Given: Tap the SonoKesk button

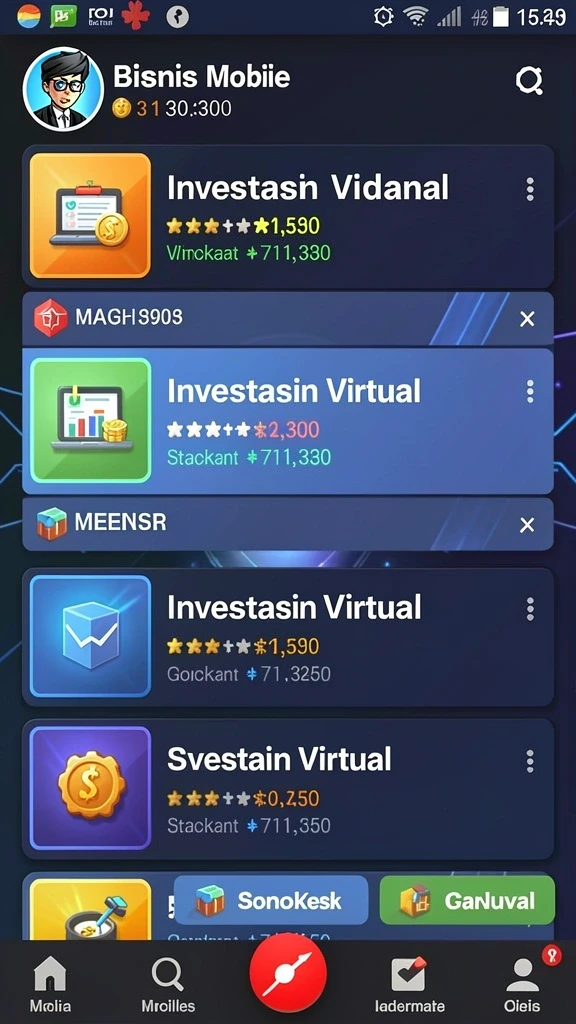Looking at the screenshot, I should (x=270, y=901).
